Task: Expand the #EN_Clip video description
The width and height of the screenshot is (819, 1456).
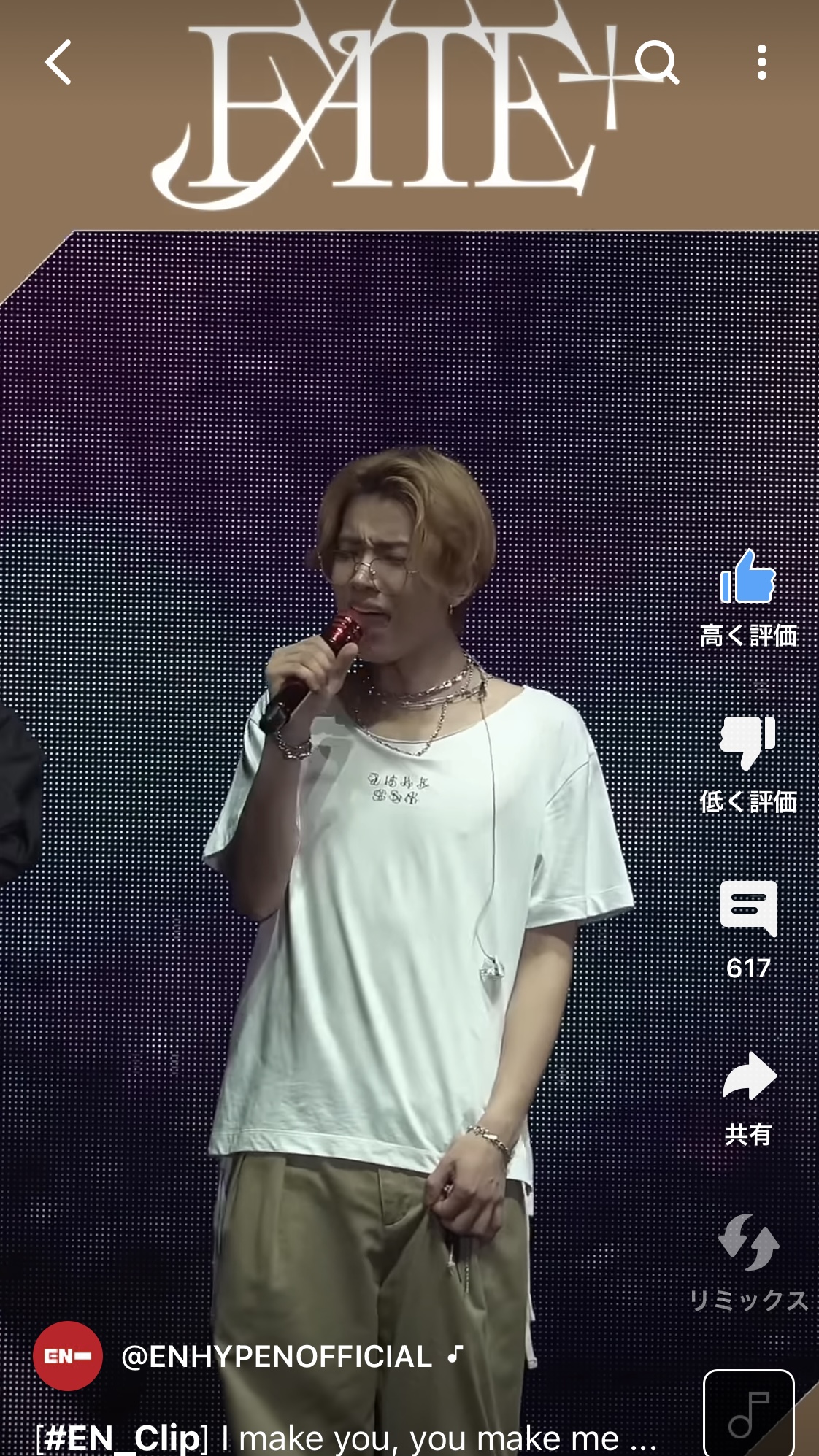Action: pyautogui.click(x=346, y=1438)
